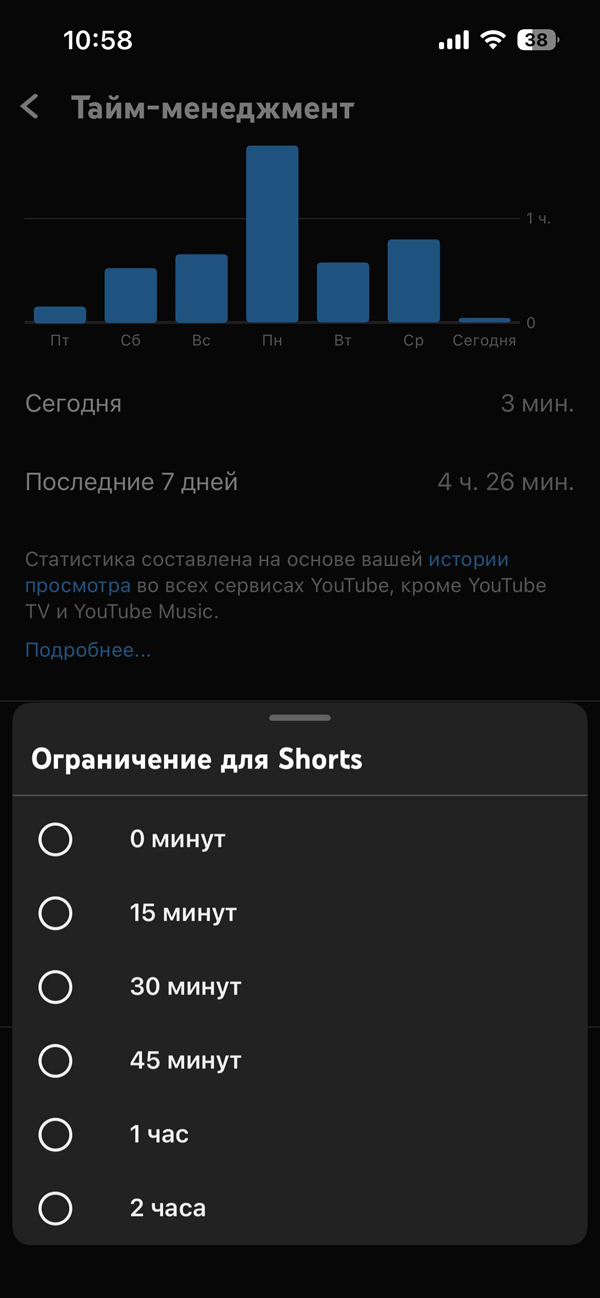Select the 1 час limit

click(55, 1134)
